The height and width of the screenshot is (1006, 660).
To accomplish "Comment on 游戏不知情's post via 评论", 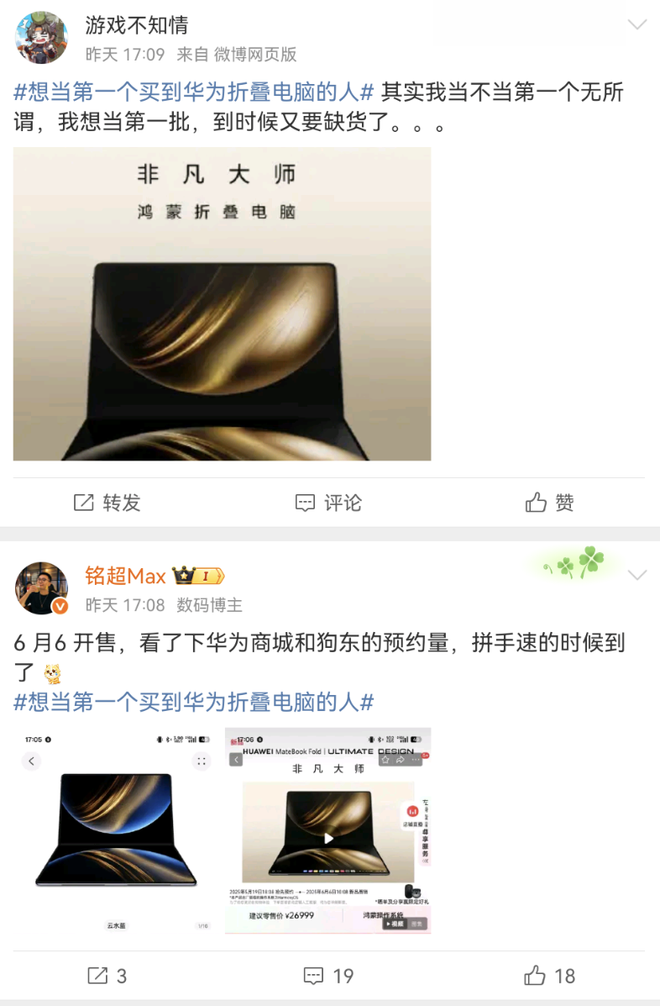I will [x=328, y=502].
